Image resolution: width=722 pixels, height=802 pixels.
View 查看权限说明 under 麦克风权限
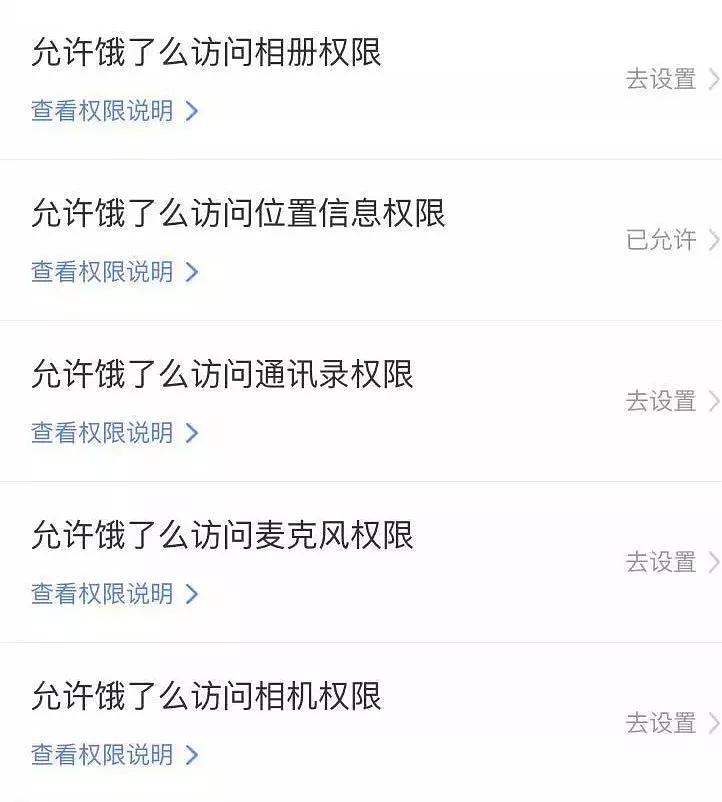coord(114,594)
